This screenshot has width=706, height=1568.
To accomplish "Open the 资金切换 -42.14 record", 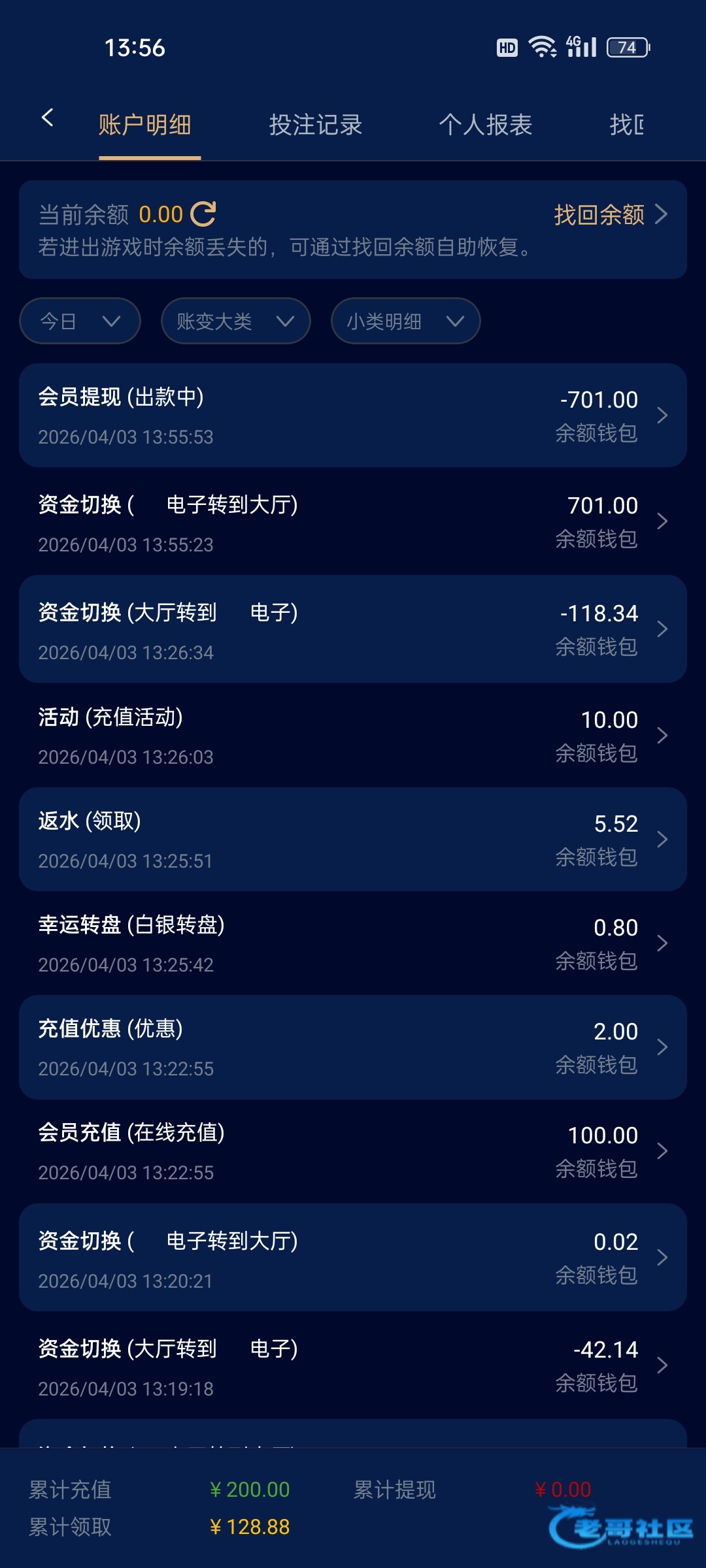I will 353,1365.
